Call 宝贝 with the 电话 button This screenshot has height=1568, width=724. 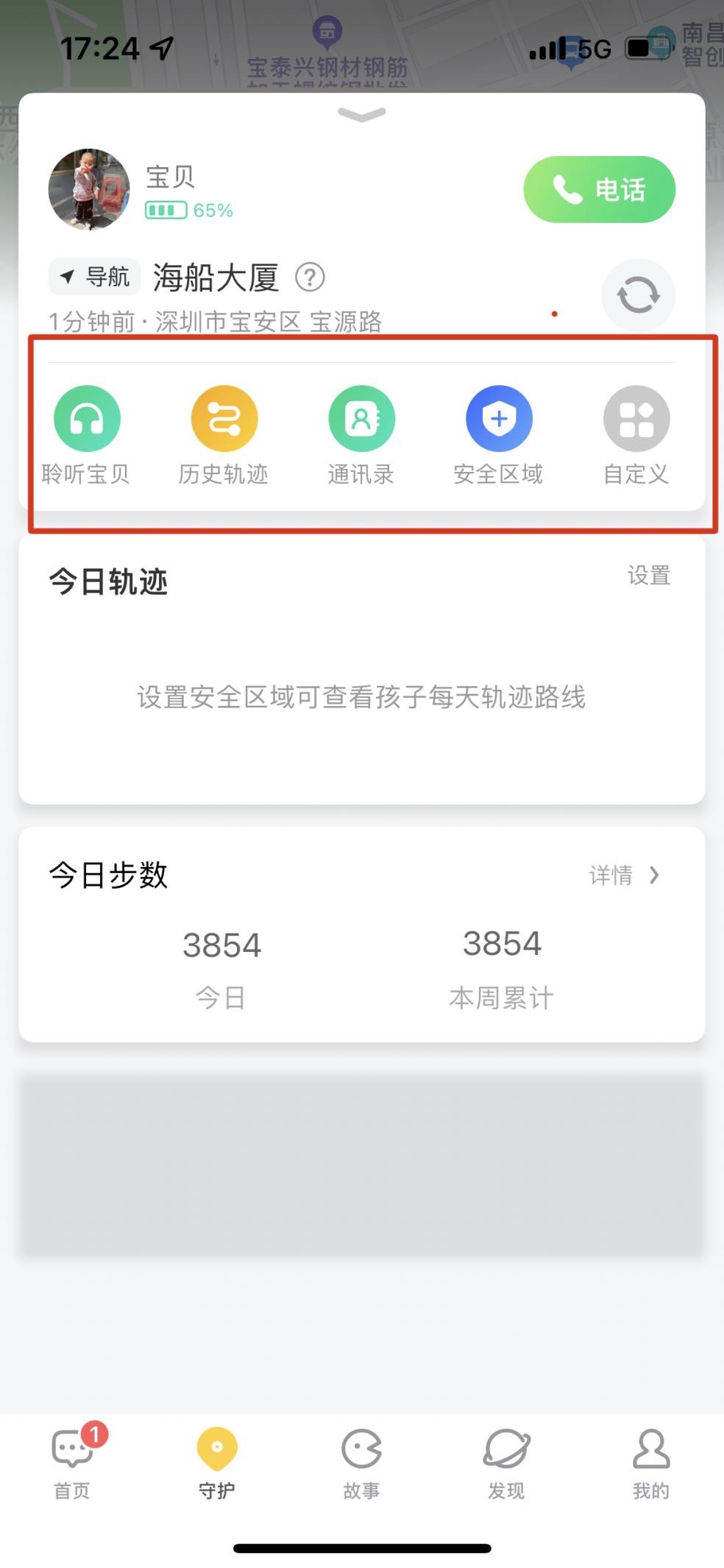coord(599,189)
